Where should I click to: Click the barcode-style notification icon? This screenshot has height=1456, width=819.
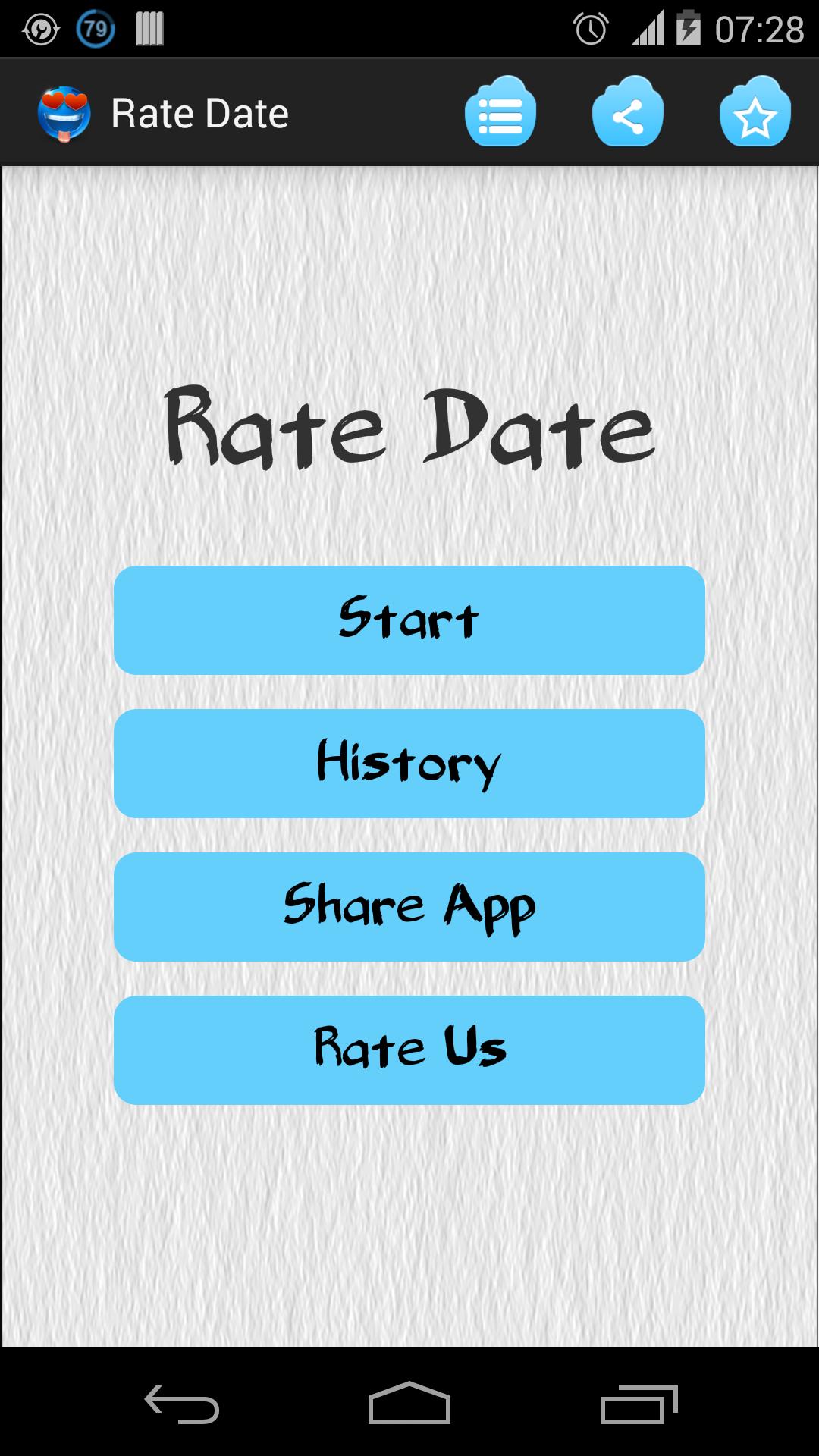click(149, 29)
